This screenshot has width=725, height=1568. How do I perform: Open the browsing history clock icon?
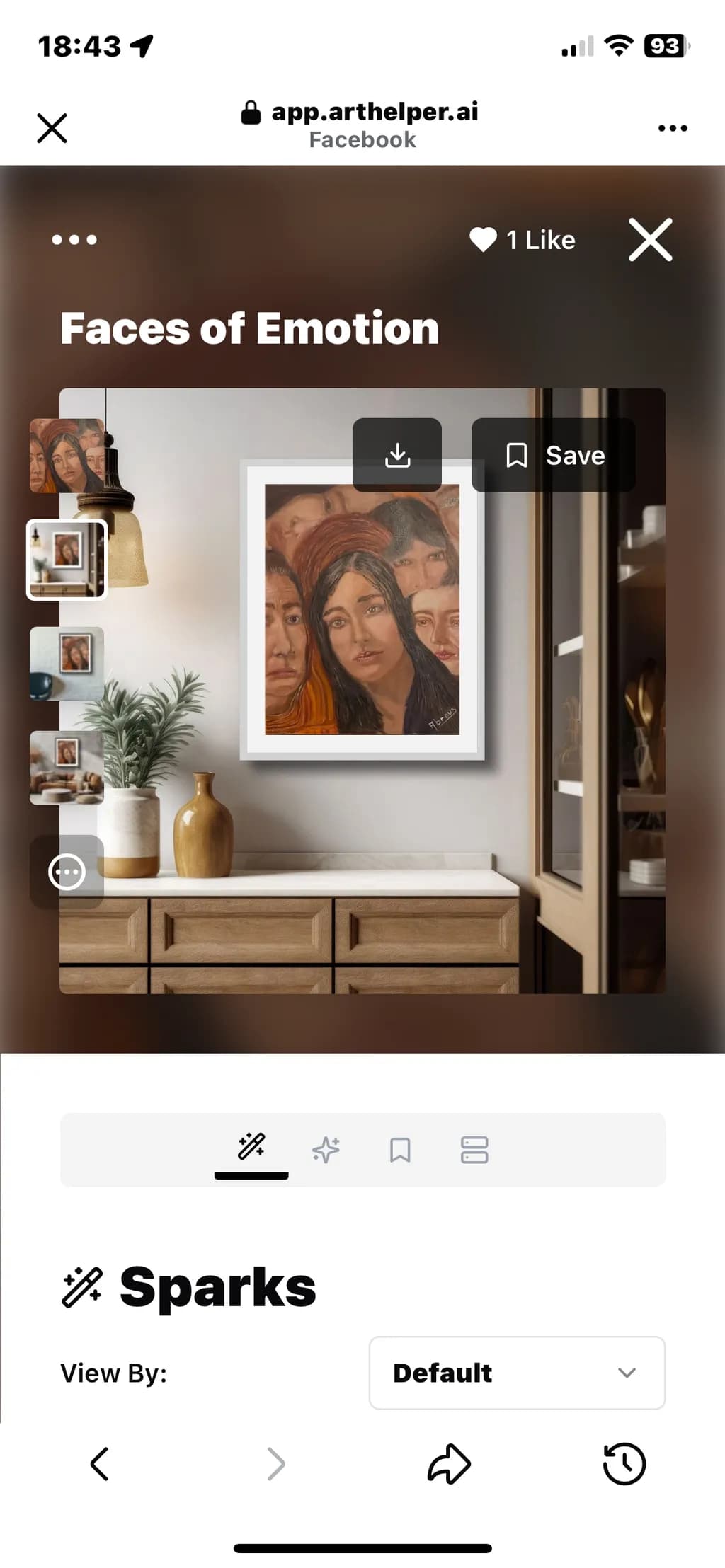point(624,1464)
